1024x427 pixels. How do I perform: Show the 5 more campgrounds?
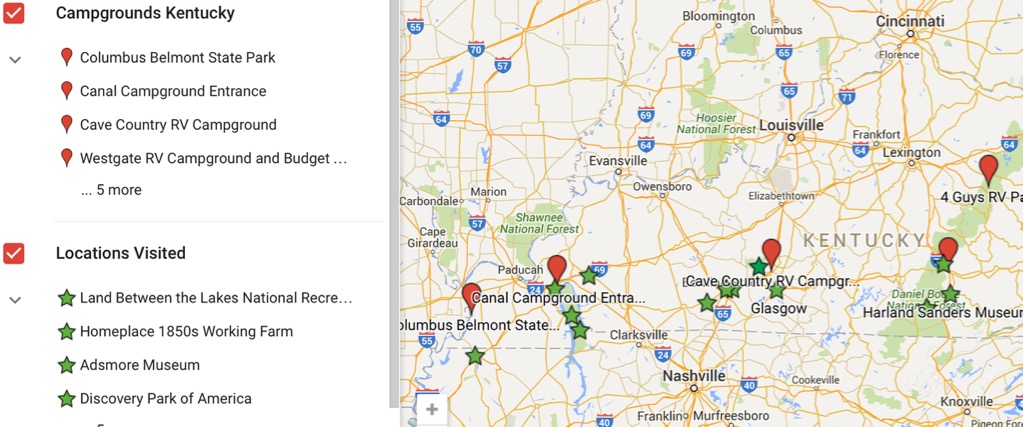pos(111,190)
